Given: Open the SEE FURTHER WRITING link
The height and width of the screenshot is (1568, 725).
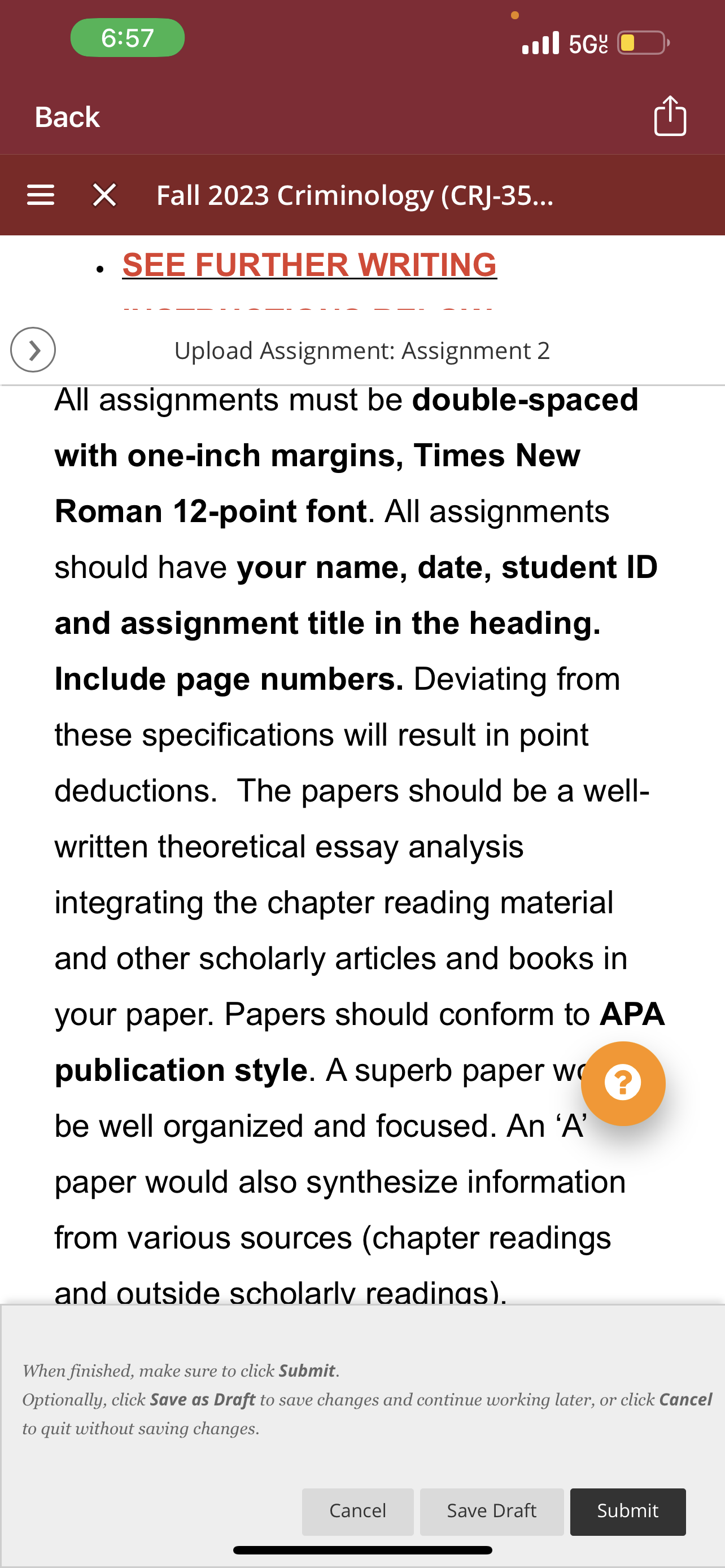Looking at the screenshot, I should pos(309,265).
